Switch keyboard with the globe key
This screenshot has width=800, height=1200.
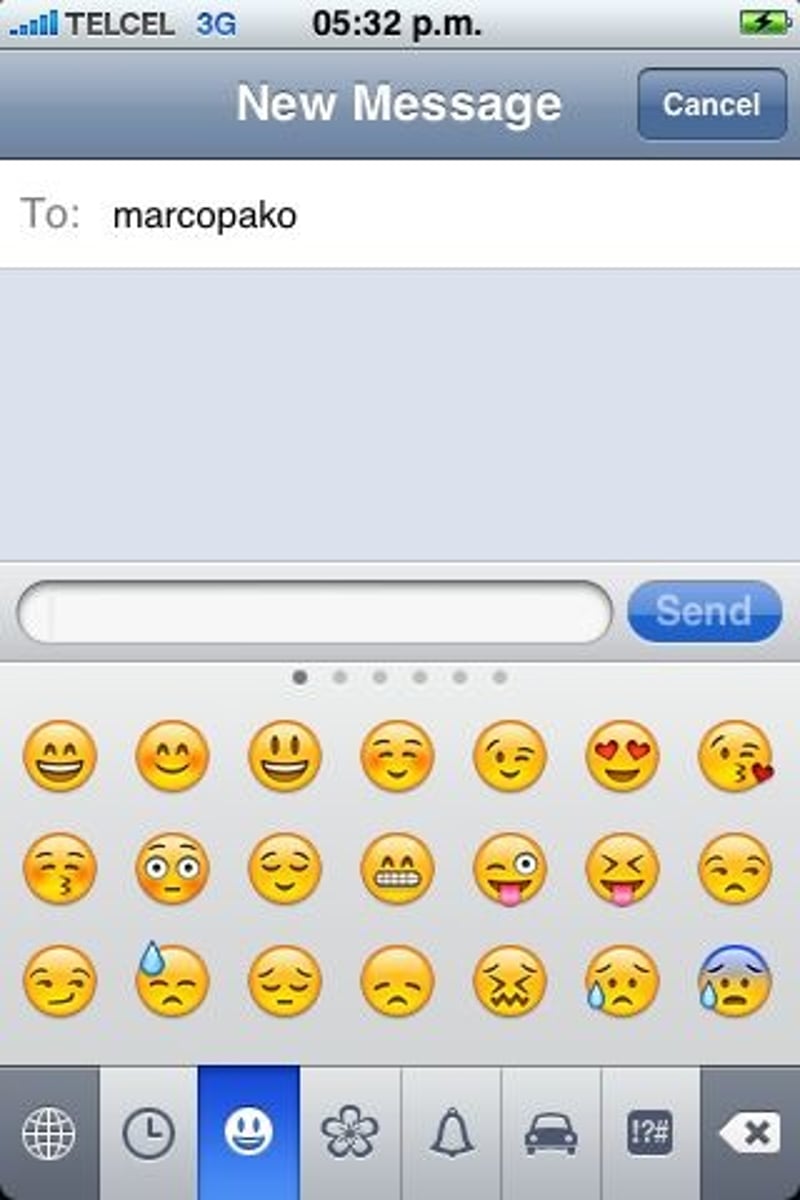coord(48,1134)
